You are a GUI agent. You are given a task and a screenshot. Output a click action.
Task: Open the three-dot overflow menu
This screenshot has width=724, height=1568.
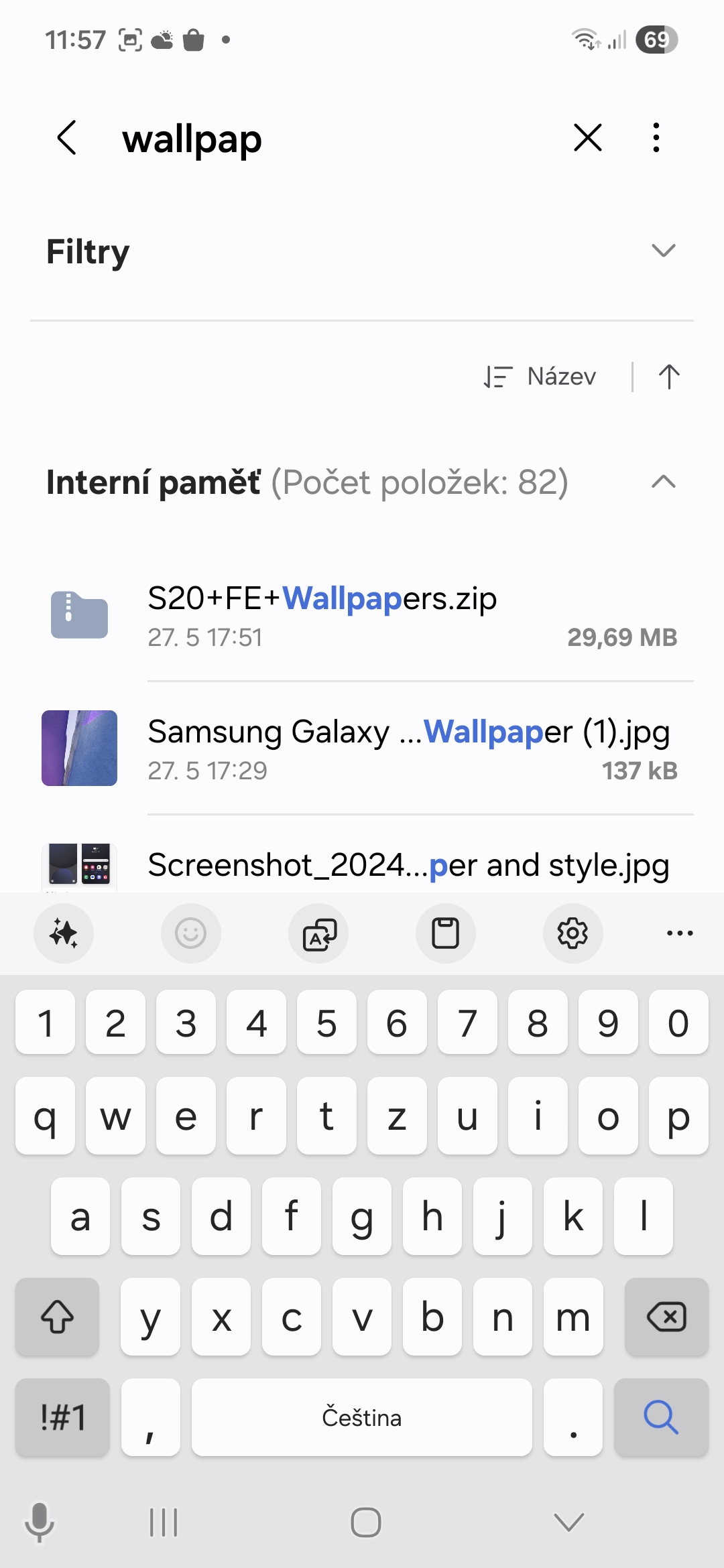tap(656, 138)
